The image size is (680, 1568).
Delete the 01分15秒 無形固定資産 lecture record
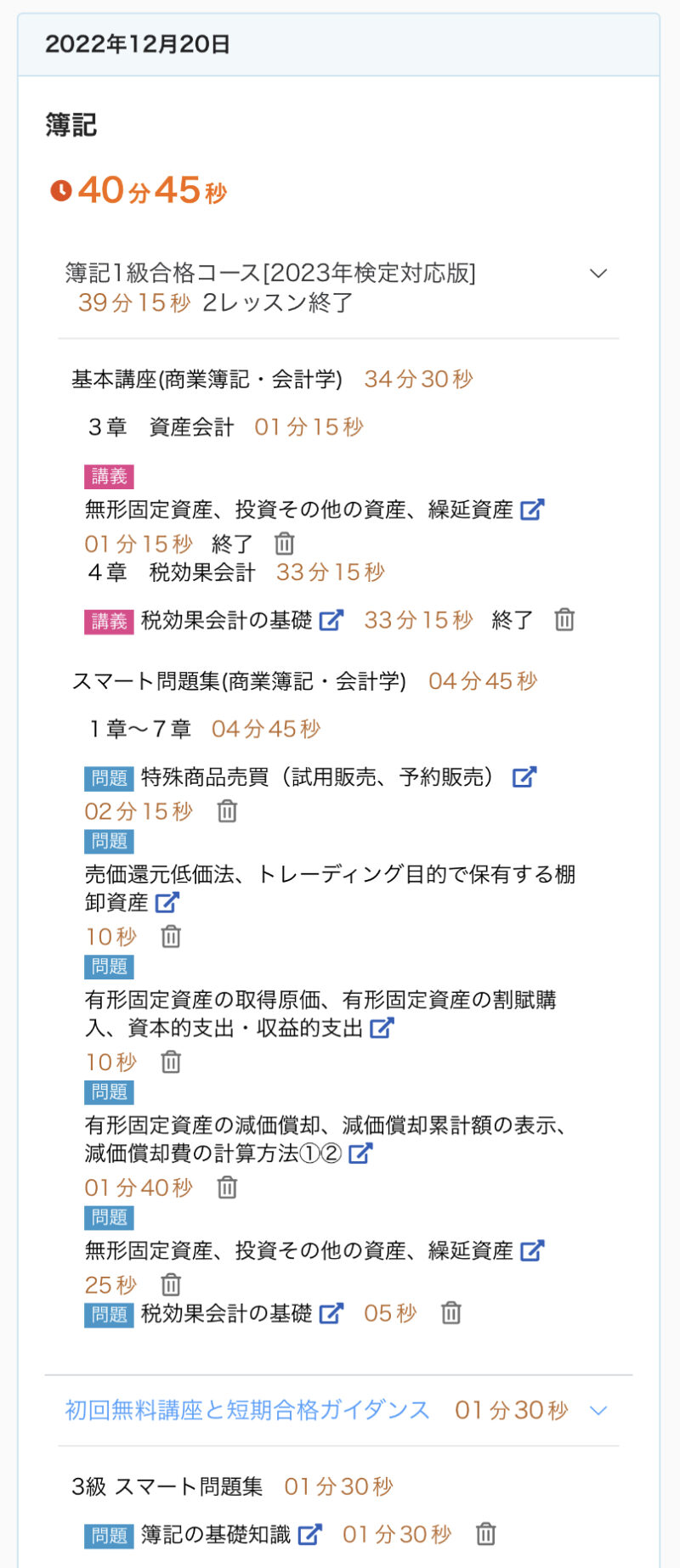pyautogui.click(x=284, y=544)
